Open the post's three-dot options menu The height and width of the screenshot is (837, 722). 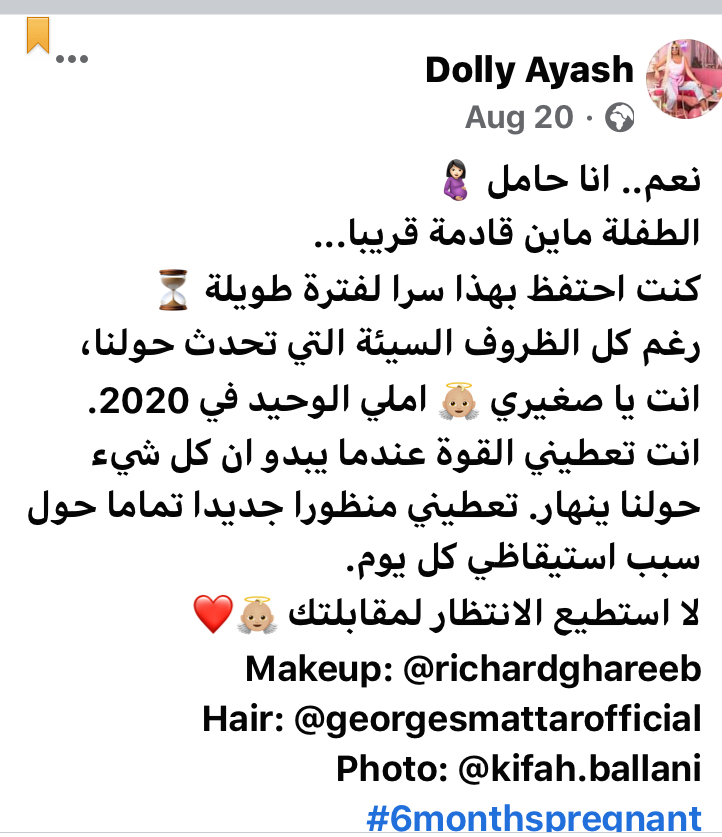[x=72, y=58]
